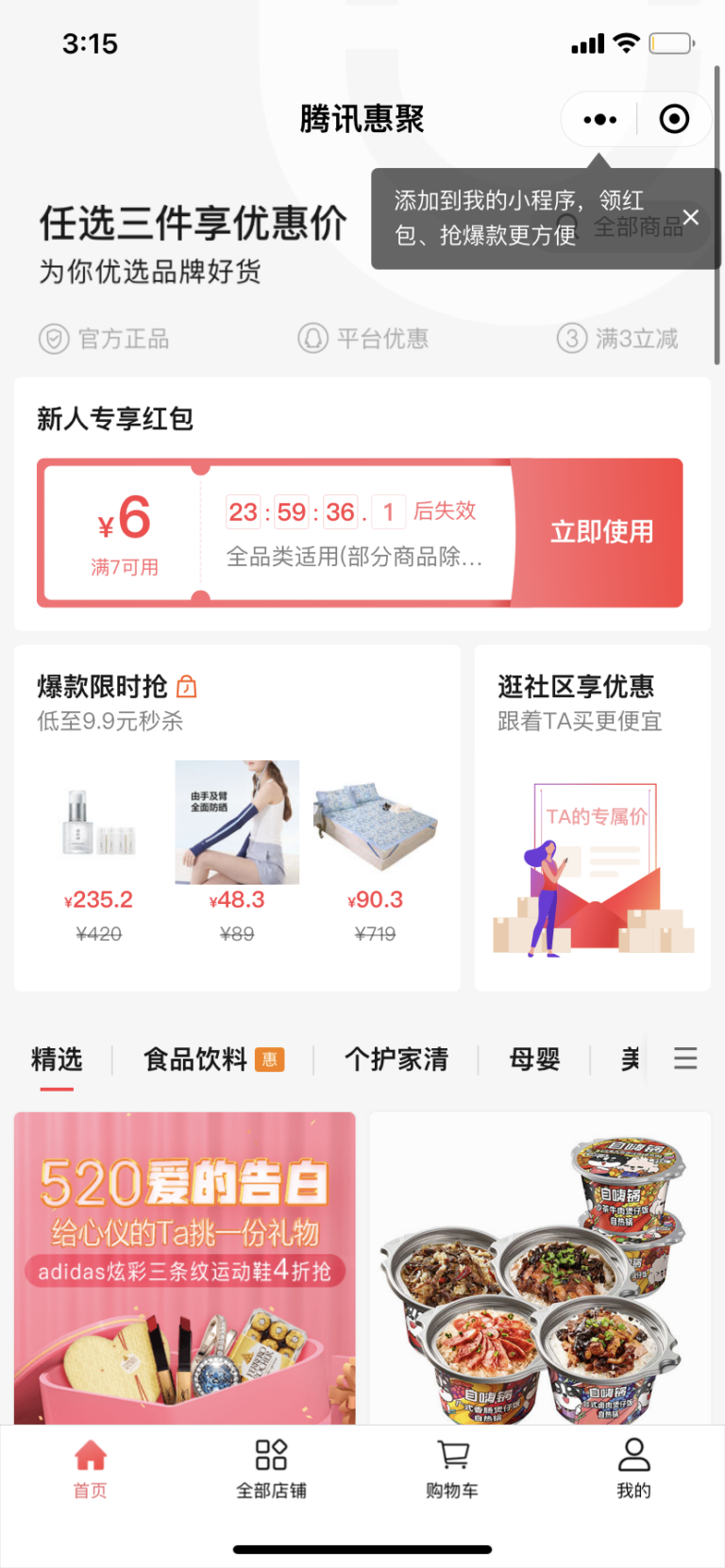Click the lock icon beside 爆款限时抢
This screenshot has height=1568, width=725.
click(186, 687)
